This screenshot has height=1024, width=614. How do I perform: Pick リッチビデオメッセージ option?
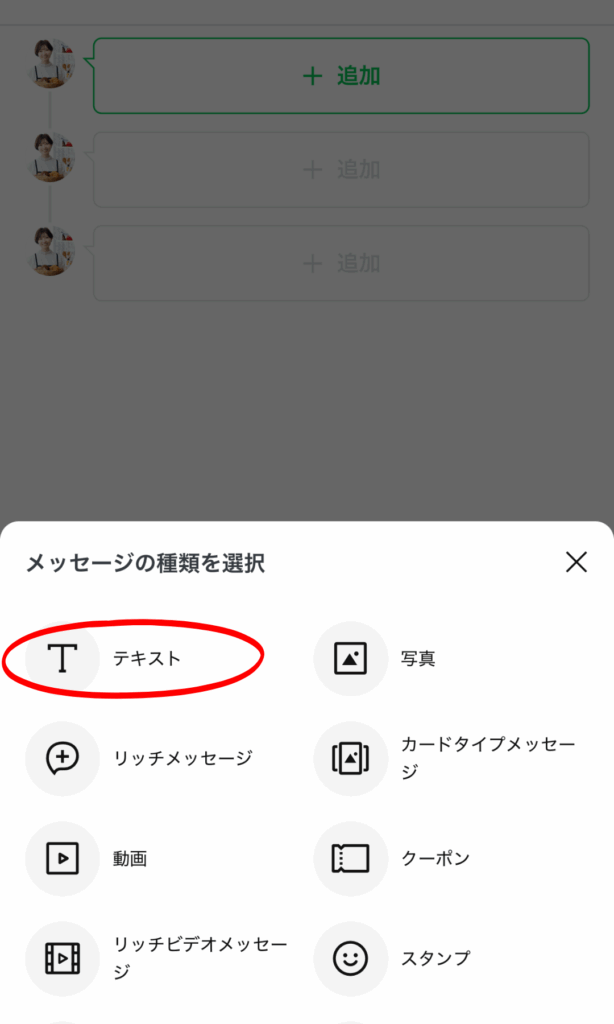pos(157,958)
